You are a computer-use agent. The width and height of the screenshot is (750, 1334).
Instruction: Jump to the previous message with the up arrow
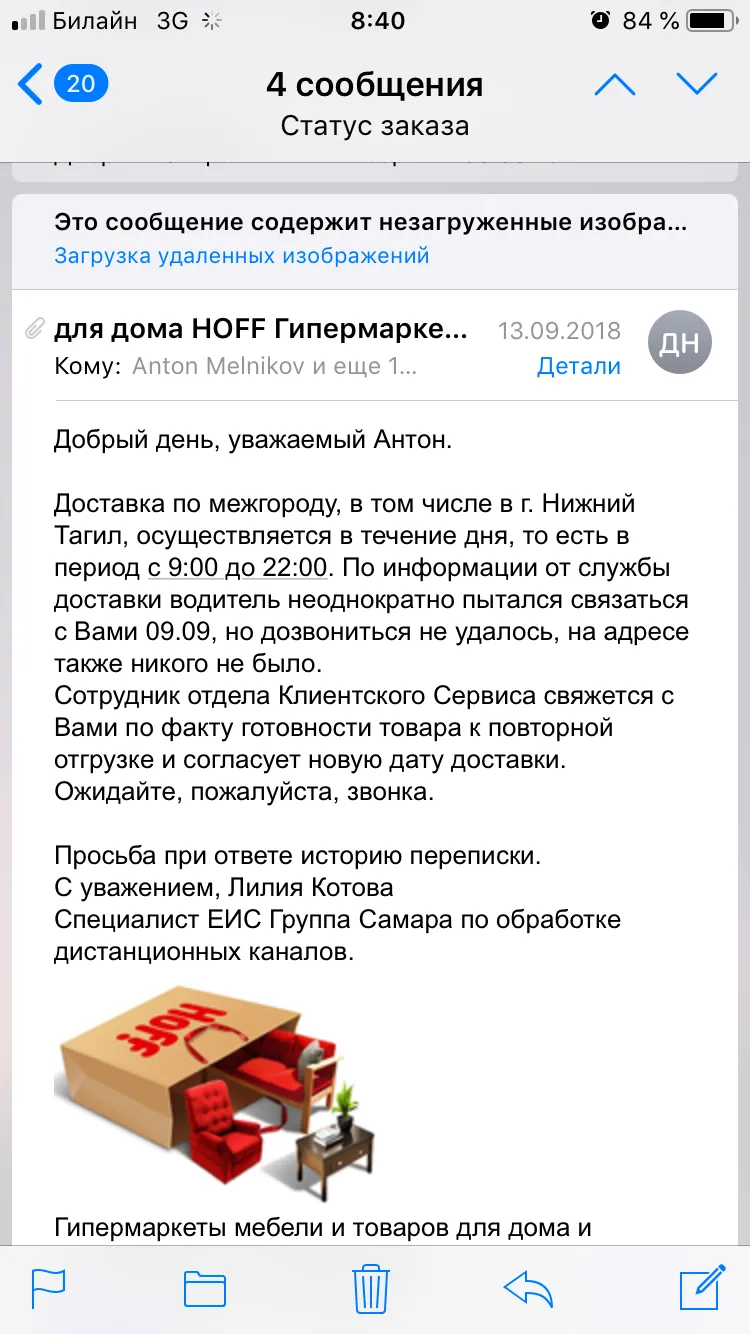(x=615, y=85)
